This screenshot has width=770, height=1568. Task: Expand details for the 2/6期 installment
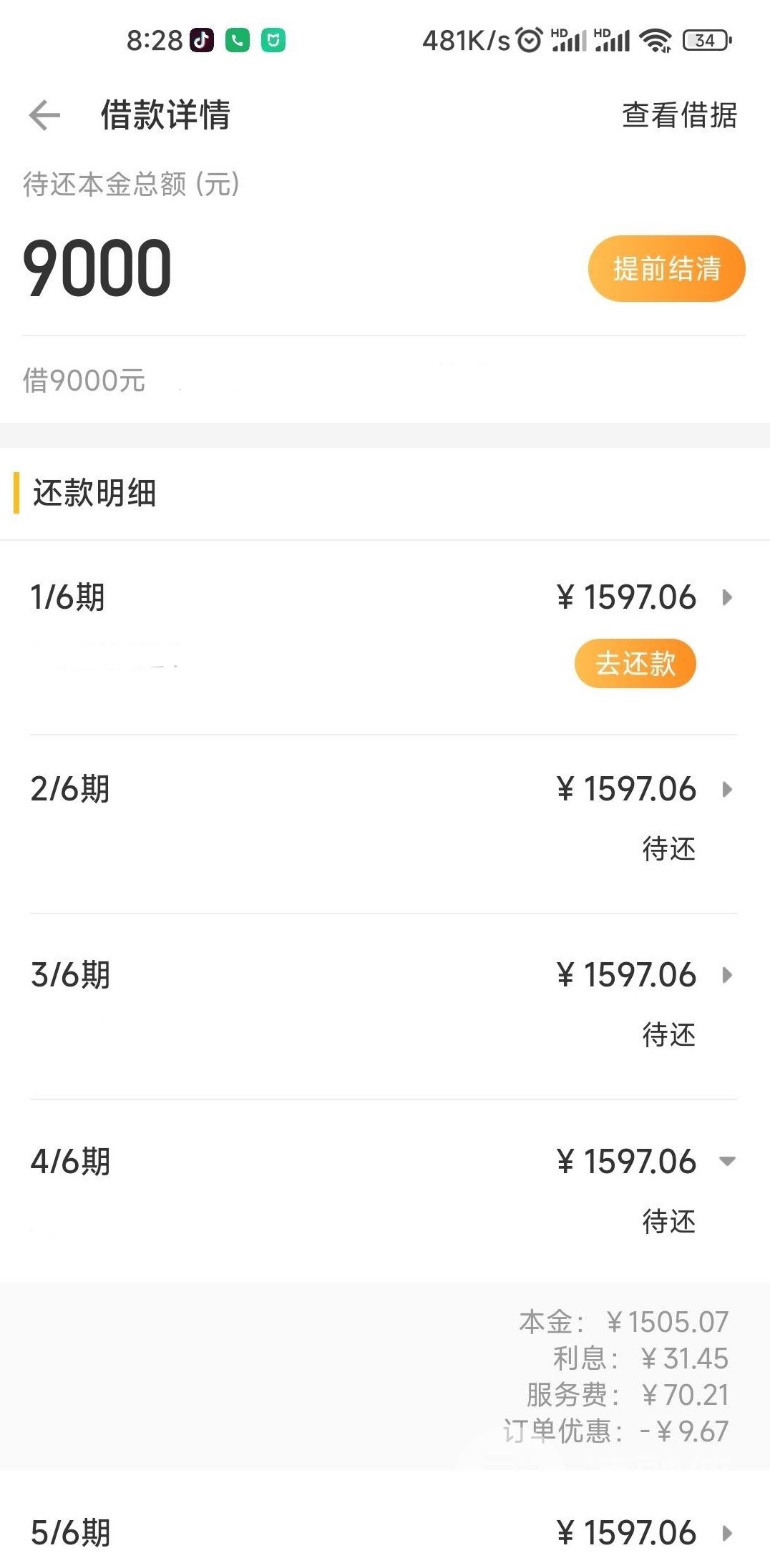pos(727,789)
